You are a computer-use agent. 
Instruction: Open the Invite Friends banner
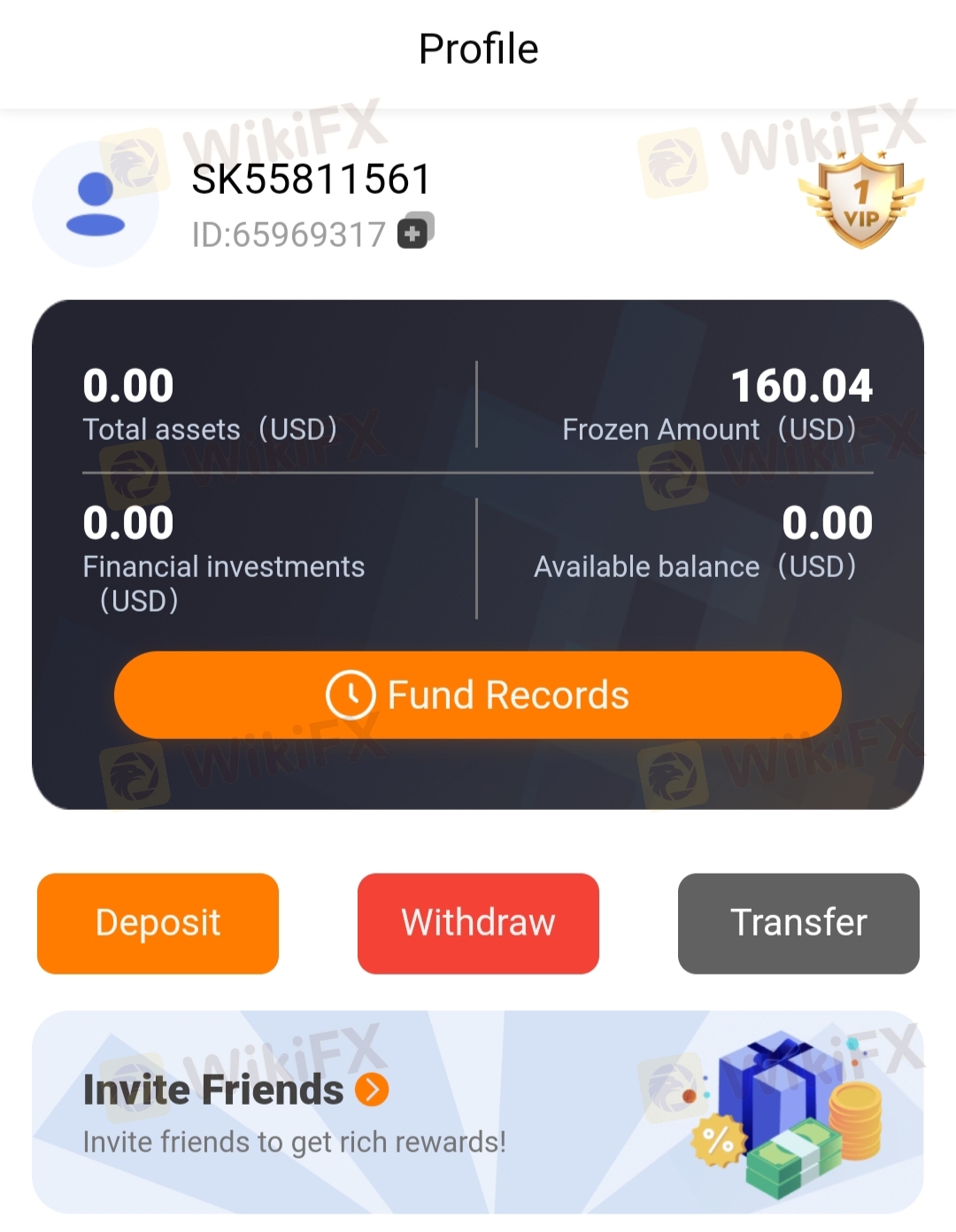point(478,1112)
